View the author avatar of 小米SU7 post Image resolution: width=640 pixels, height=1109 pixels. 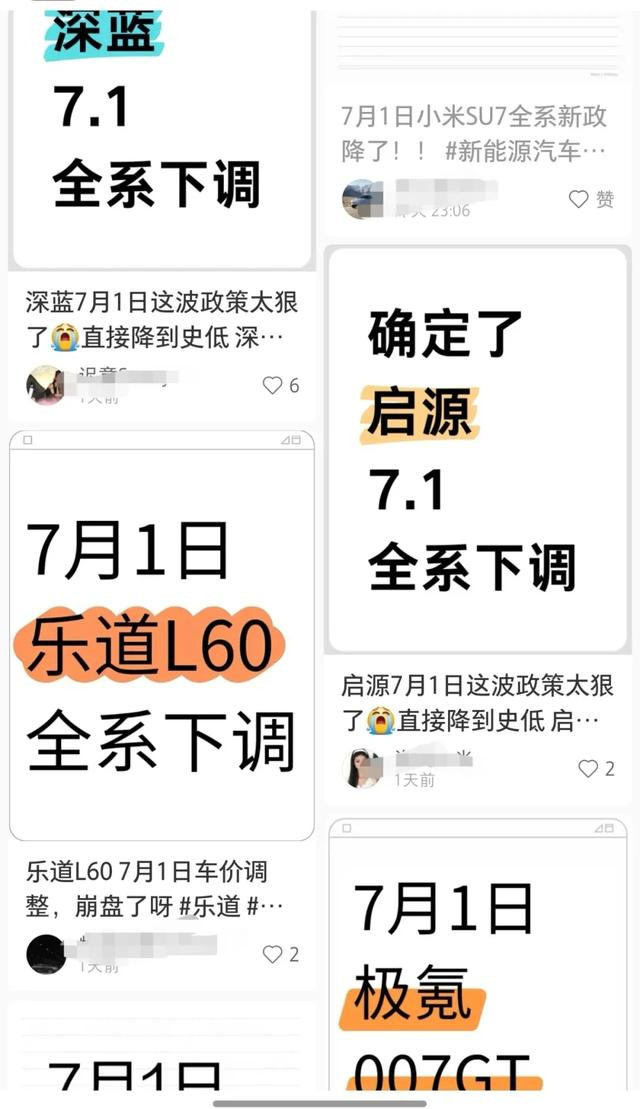pos(361,199)
